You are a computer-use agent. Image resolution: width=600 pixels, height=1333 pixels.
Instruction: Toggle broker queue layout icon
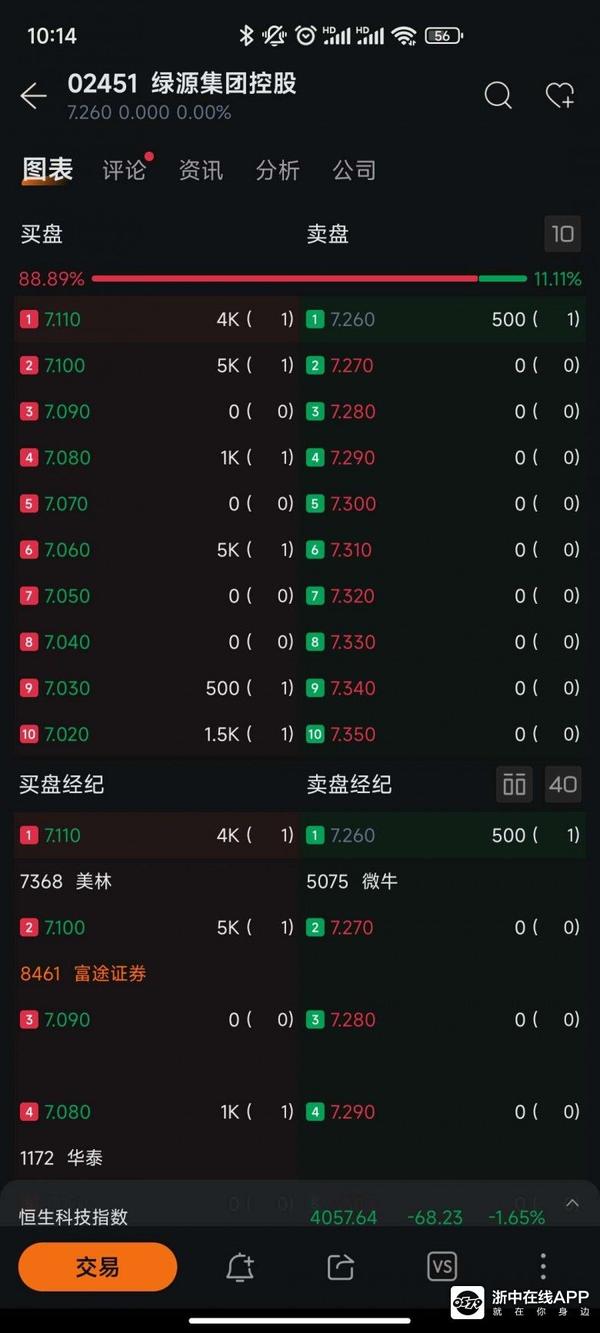pyautogui.click(x=514, y=785)
